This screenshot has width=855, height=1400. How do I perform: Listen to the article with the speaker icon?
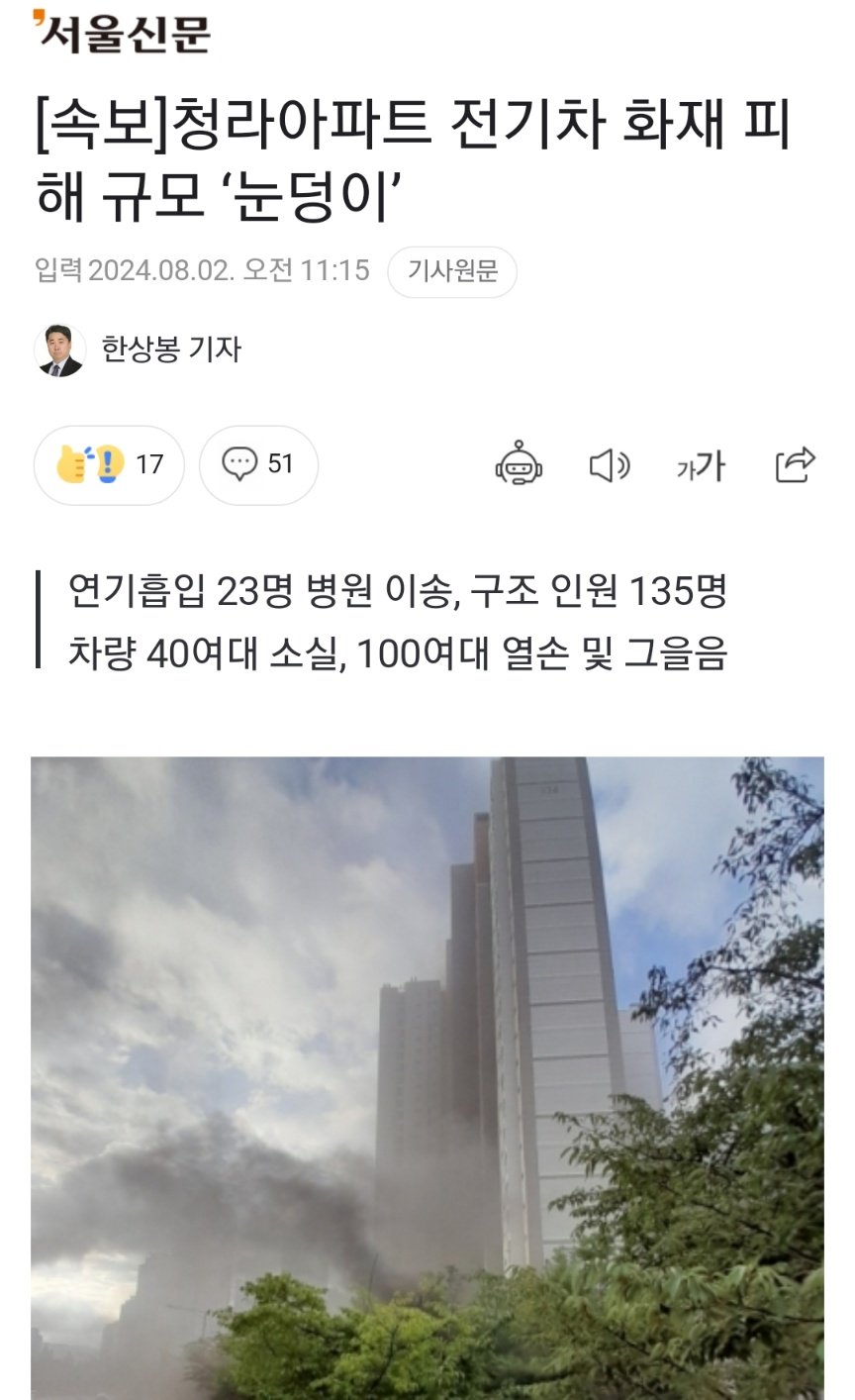tap(610, 464)
